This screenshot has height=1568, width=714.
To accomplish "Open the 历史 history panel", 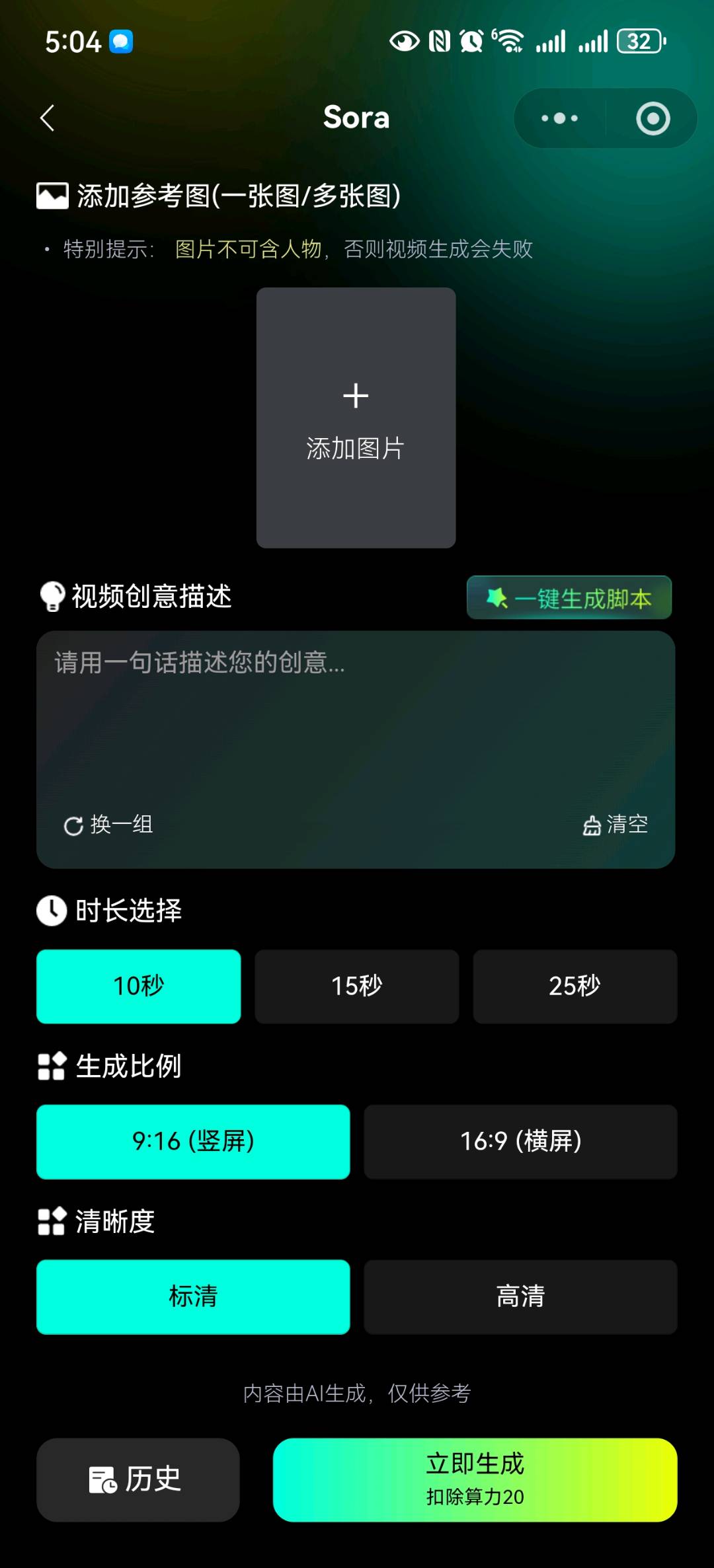I will [137, 1481].
